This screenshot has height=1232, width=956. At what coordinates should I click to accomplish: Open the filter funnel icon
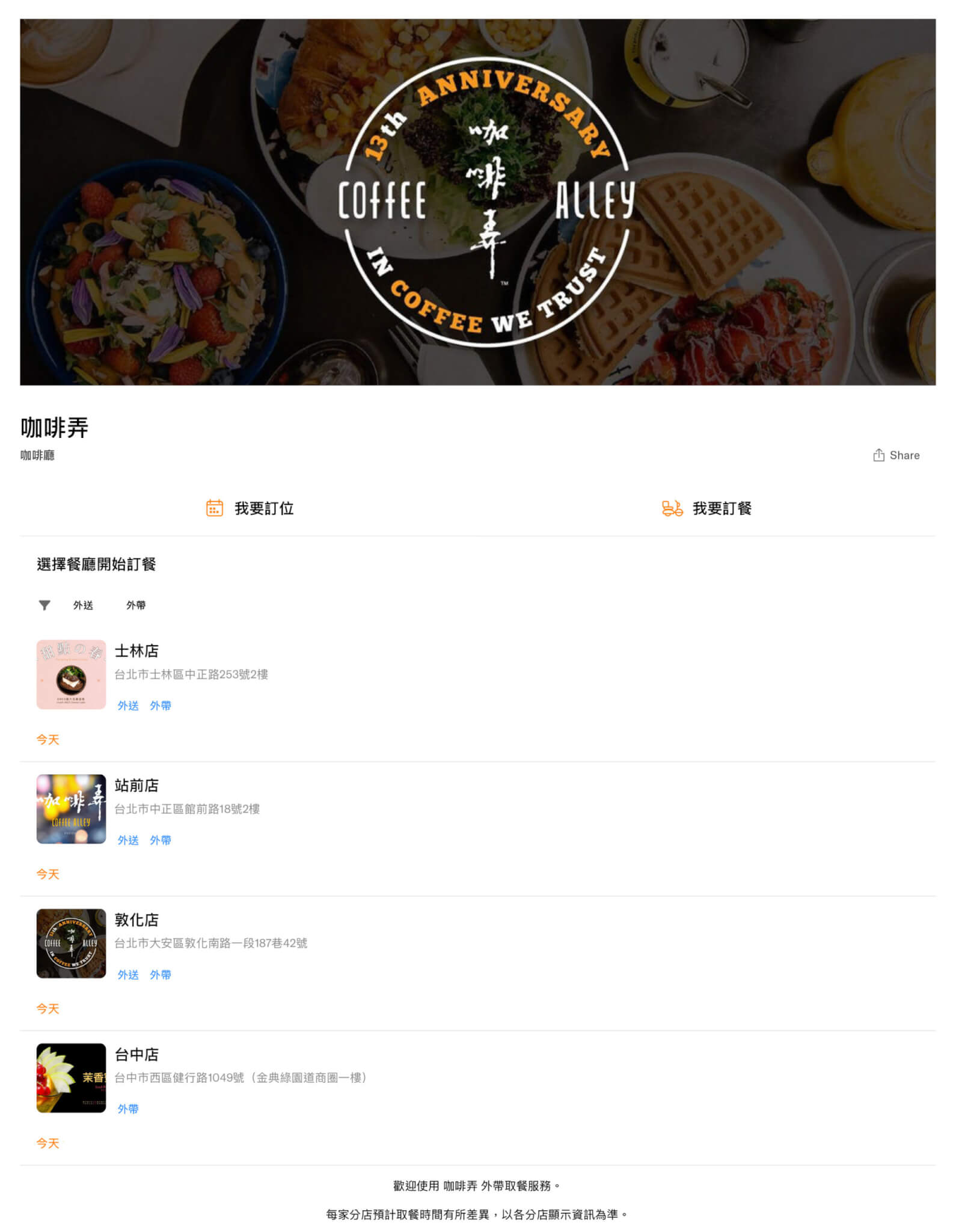44,605
